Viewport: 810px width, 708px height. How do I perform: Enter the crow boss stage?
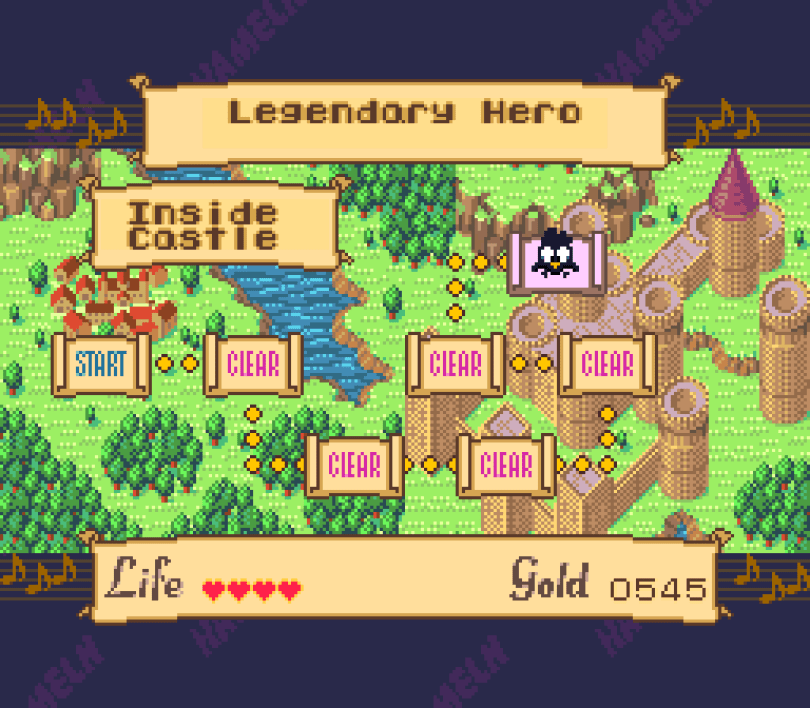[x=555, y=262]
